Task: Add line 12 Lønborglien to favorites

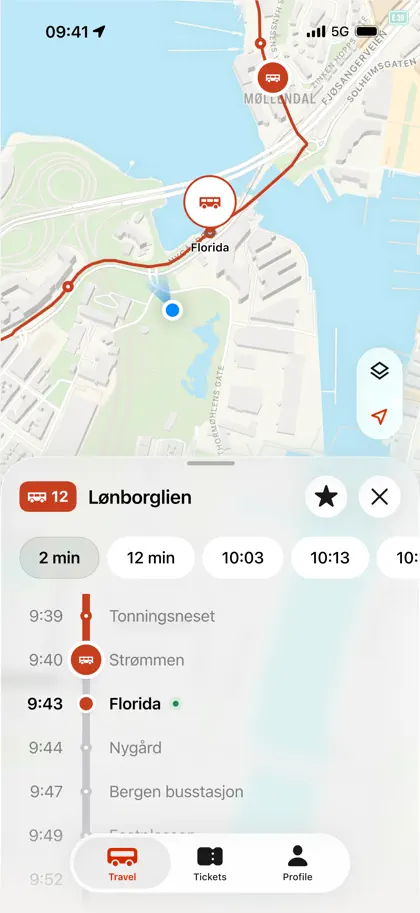Action: pos(326,497)
